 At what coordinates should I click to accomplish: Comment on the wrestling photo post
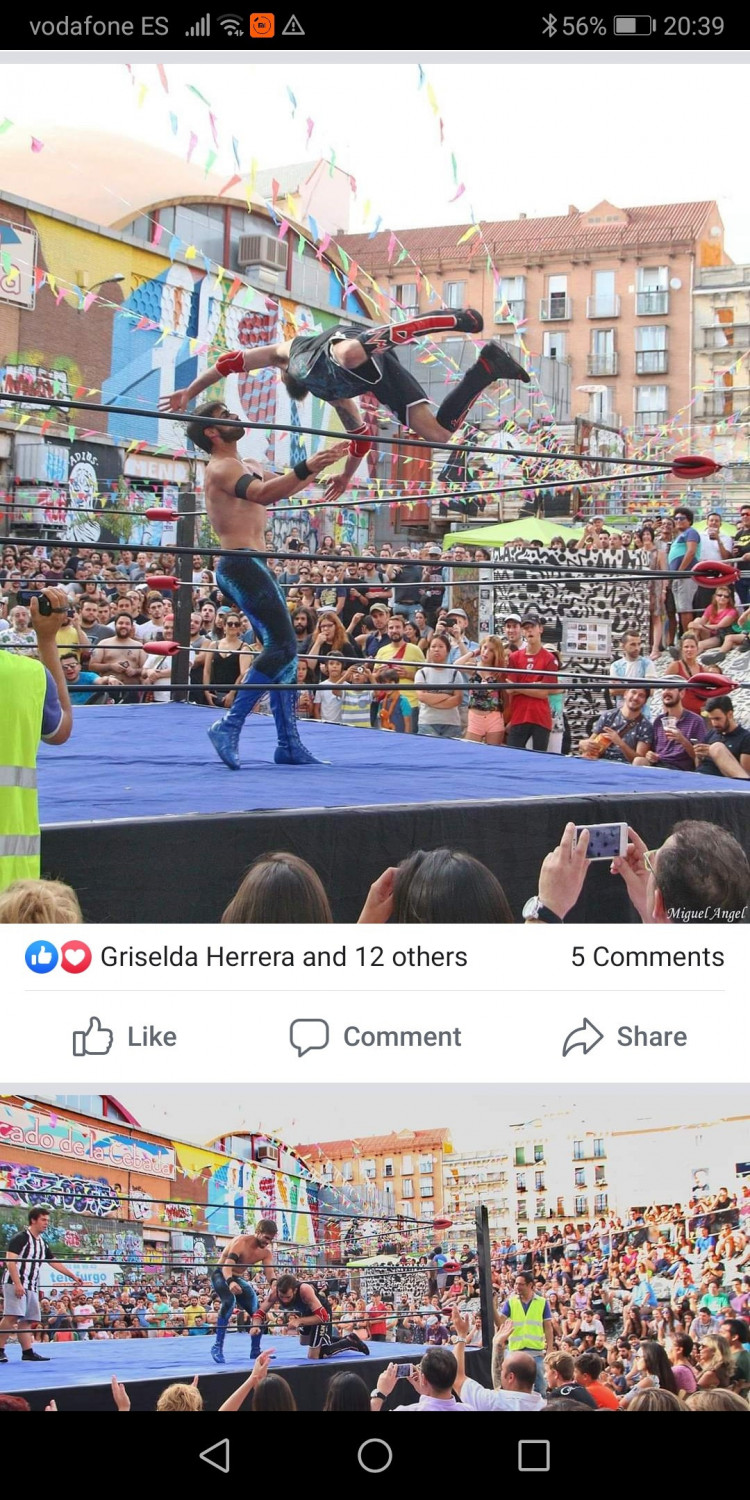point(375,1037)
